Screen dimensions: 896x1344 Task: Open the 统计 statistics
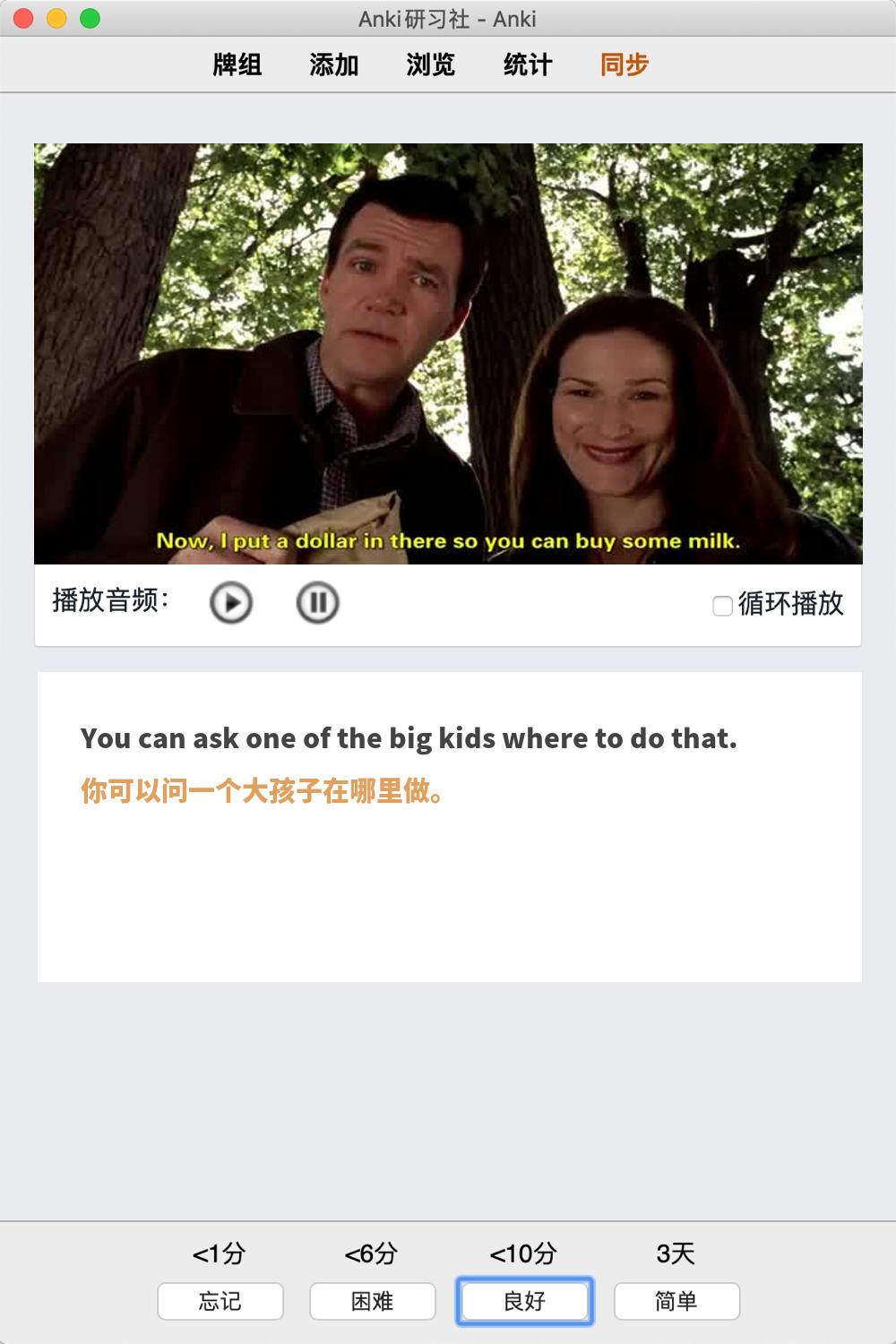[x=528, y=65]
